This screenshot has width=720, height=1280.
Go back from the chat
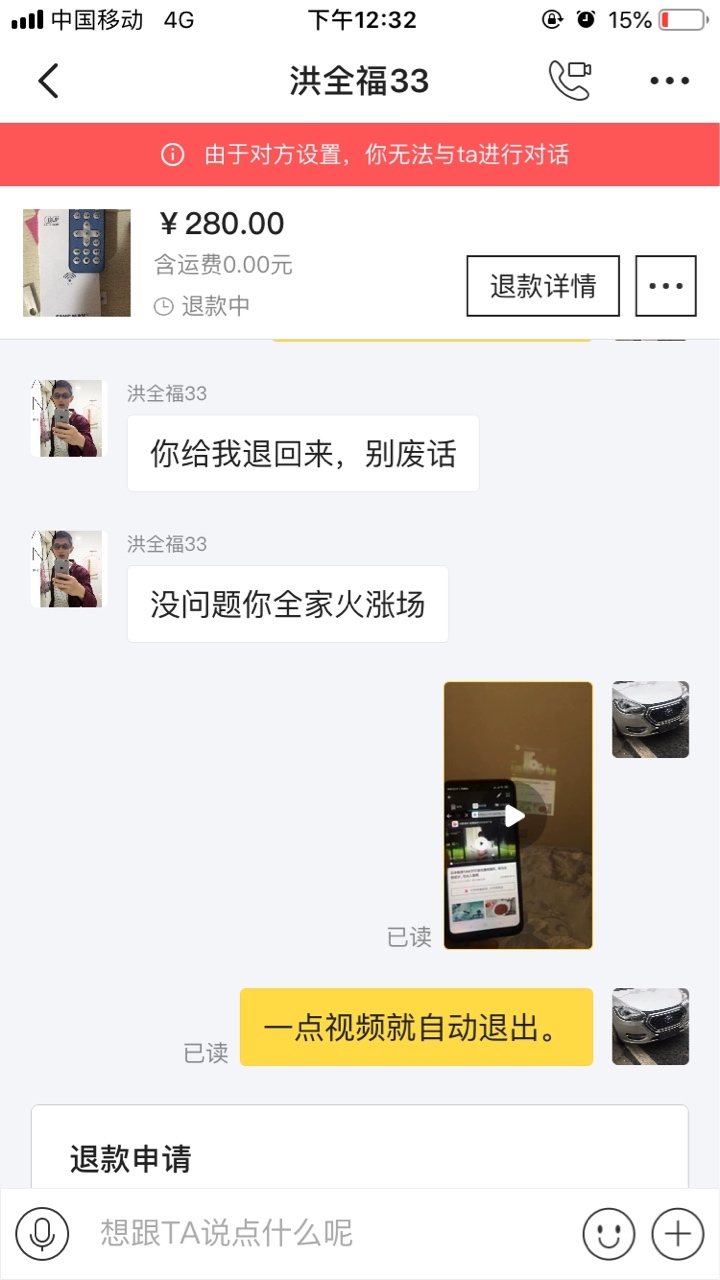48,81
